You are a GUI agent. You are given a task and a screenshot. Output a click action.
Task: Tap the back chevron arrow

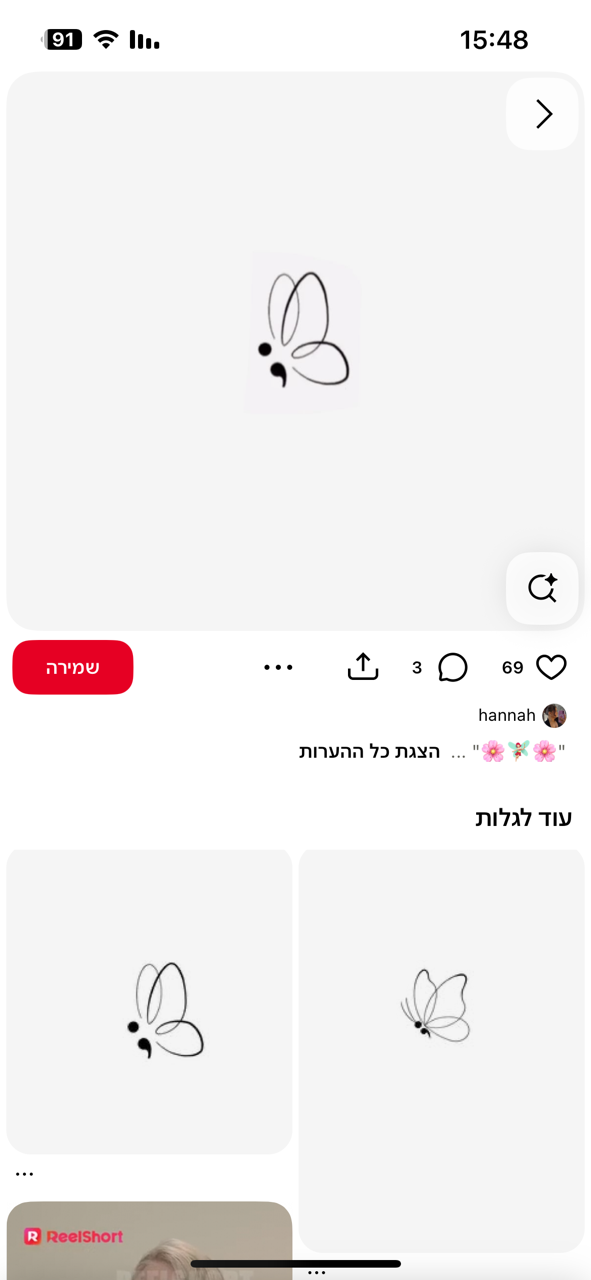pyautogui.click(x=543, y=114)
